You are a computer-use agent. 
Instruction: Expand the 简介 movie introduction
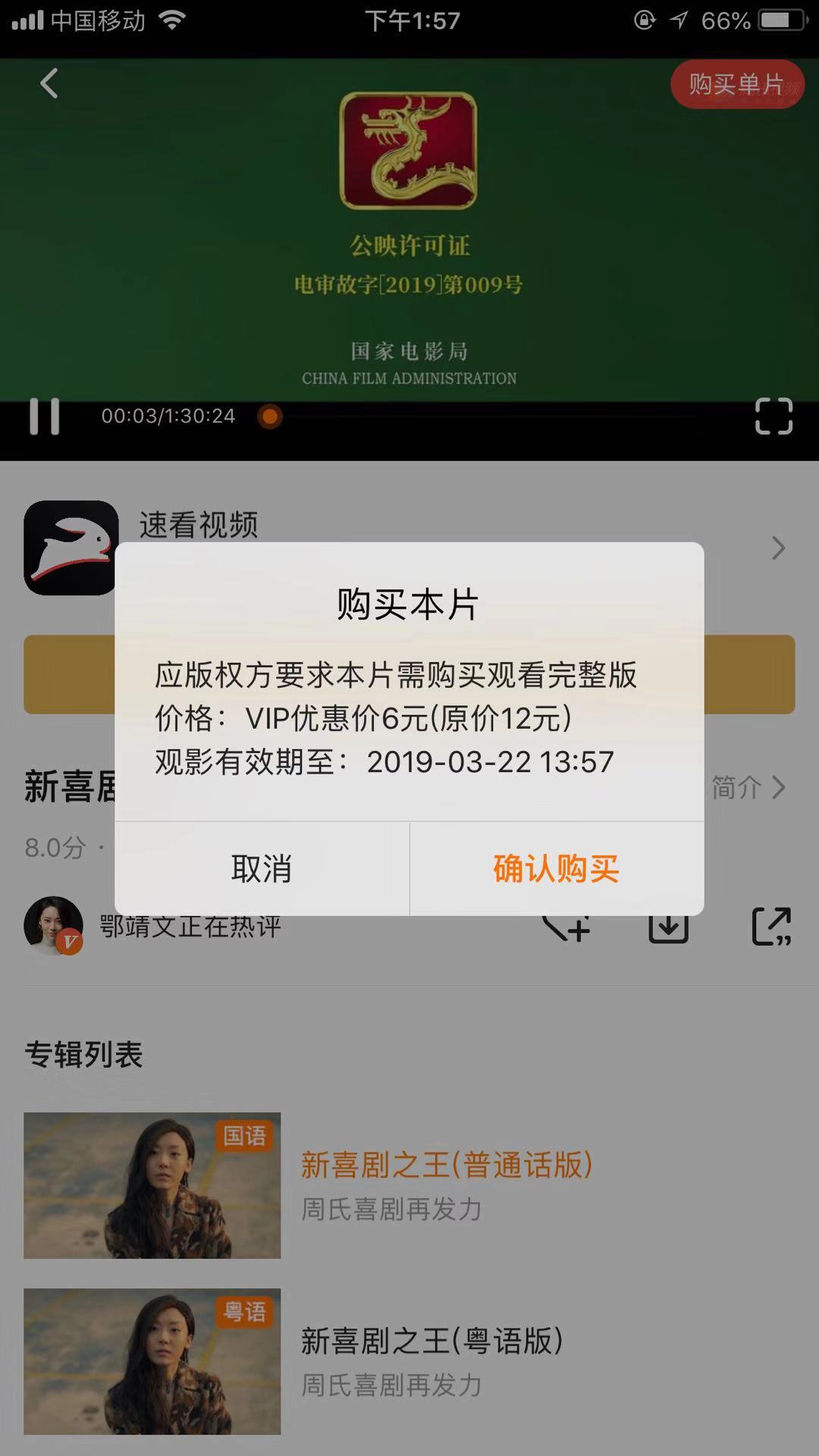pos(747,788)
